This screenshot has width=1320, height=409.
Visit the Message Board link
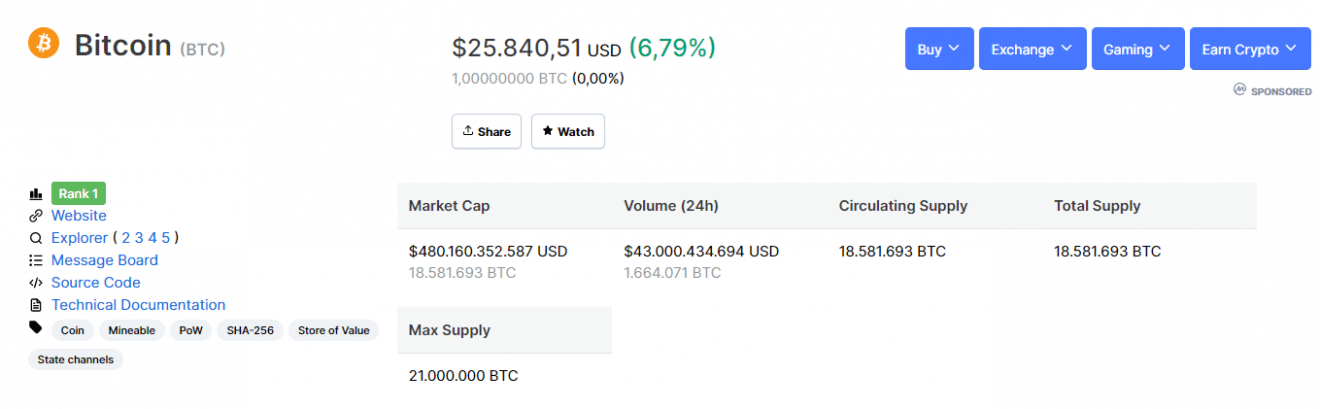coord(105,260)
